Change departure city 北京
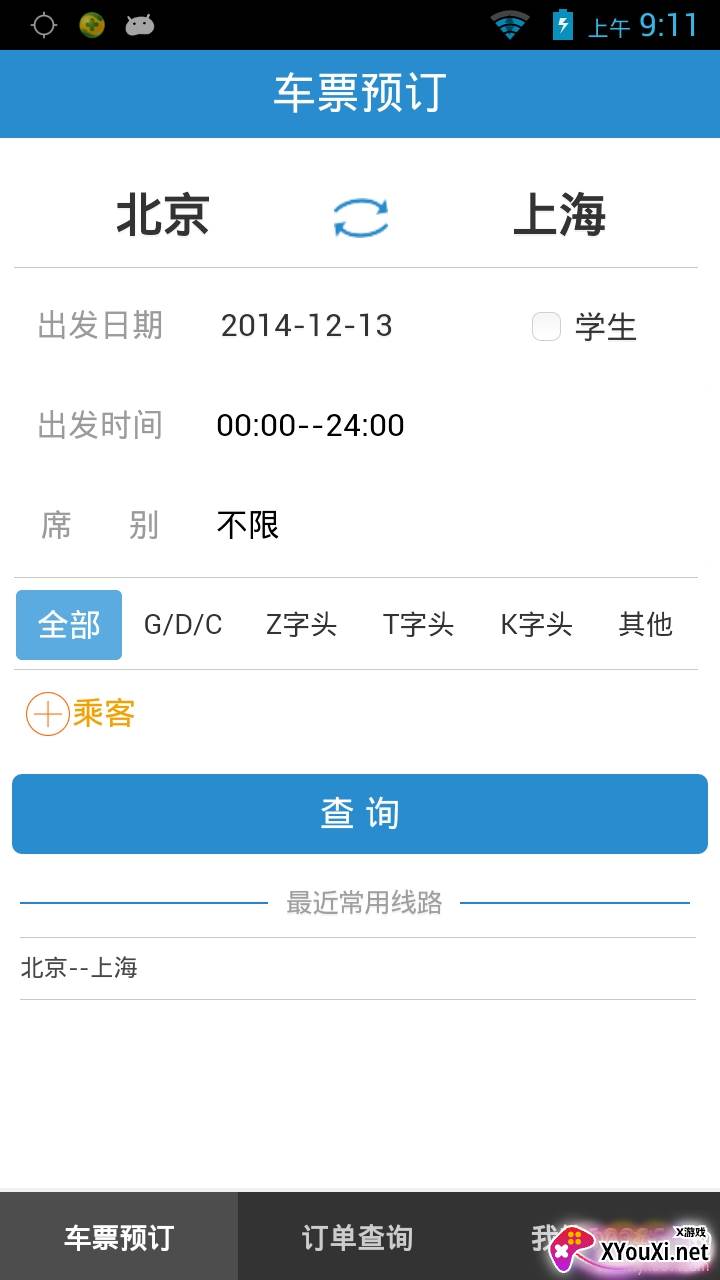Screen dimensions: 720x1280 [x=163, y=216]
